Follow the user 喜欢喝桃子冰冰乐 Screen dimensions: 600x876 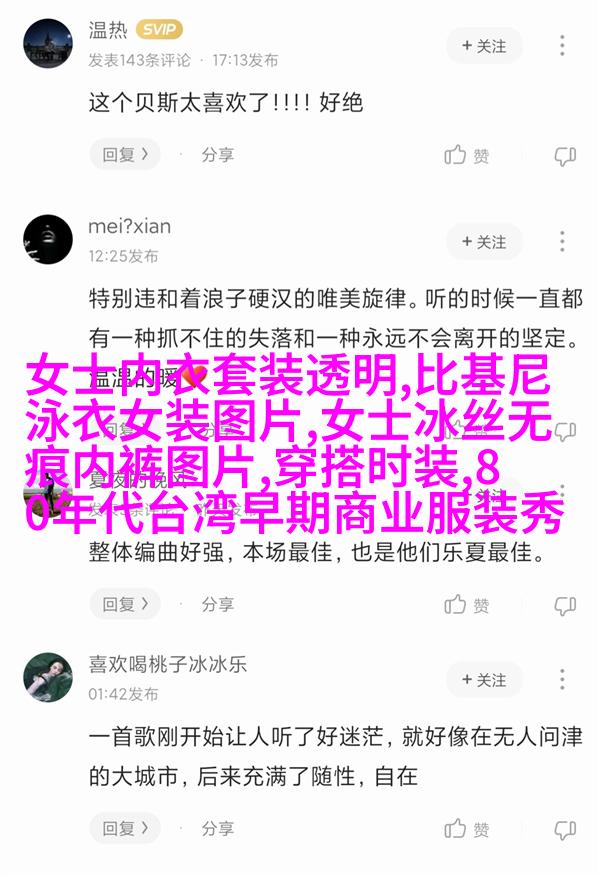[484, 680]
